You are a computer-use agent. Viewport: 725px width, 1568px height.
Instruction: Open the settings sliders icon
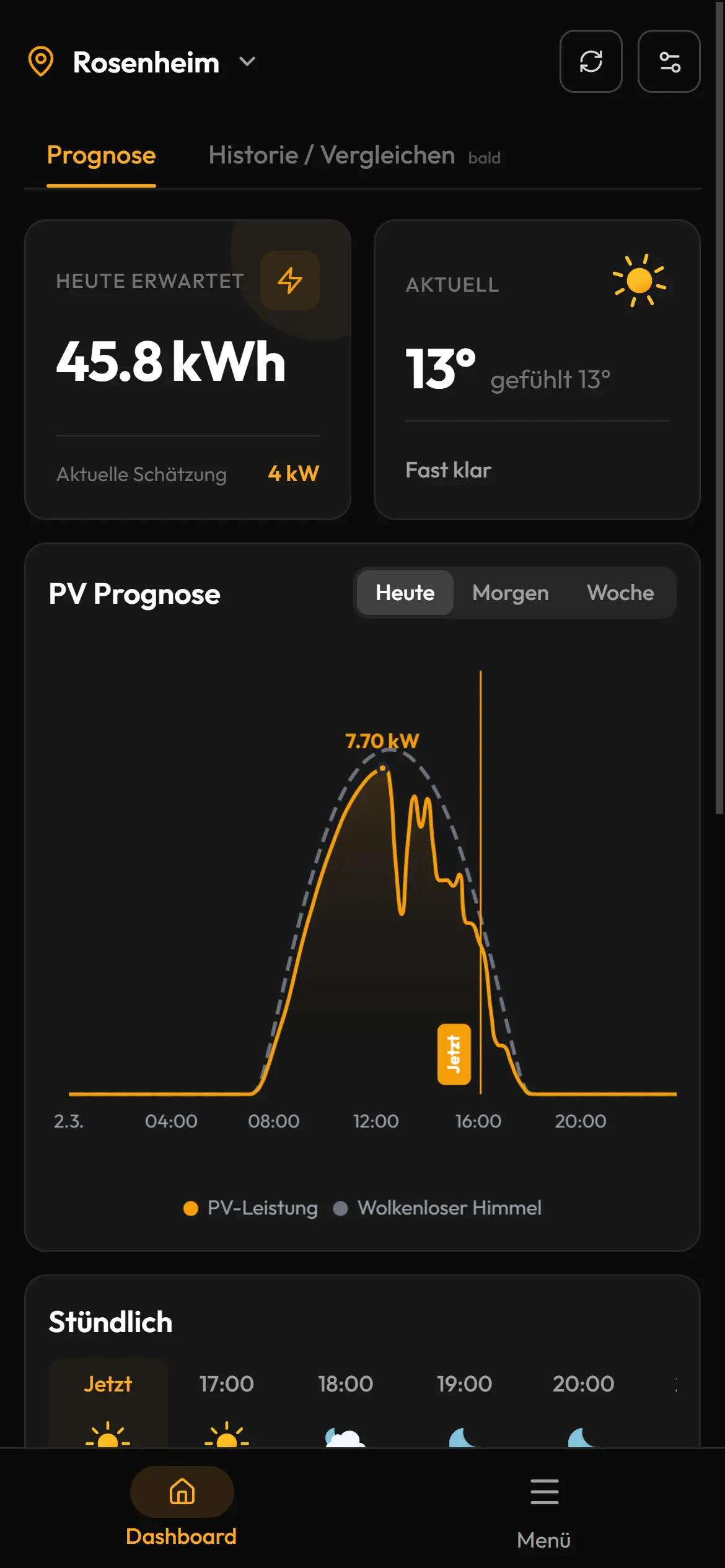[669, 61]
